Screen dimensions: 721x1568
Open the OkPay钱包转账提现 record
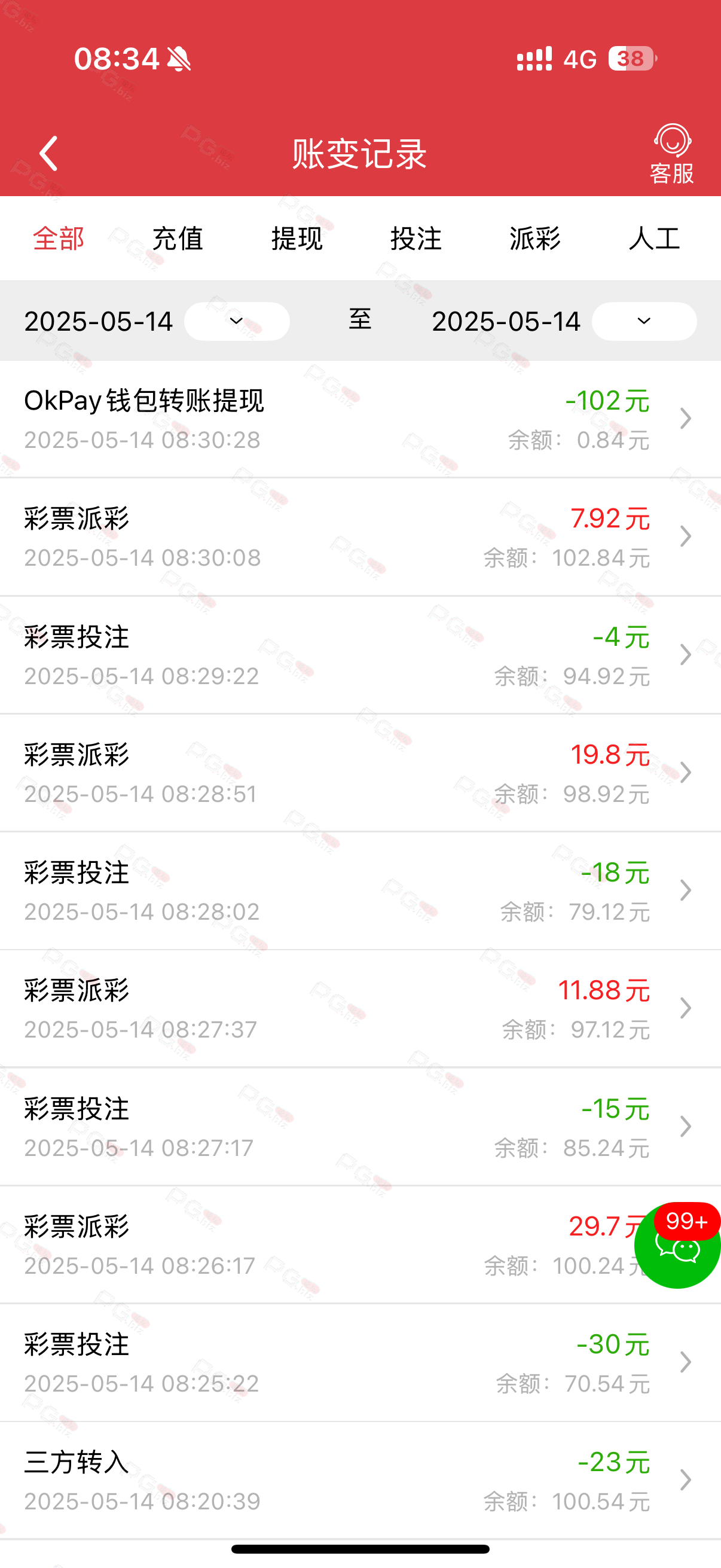(360, 419)
